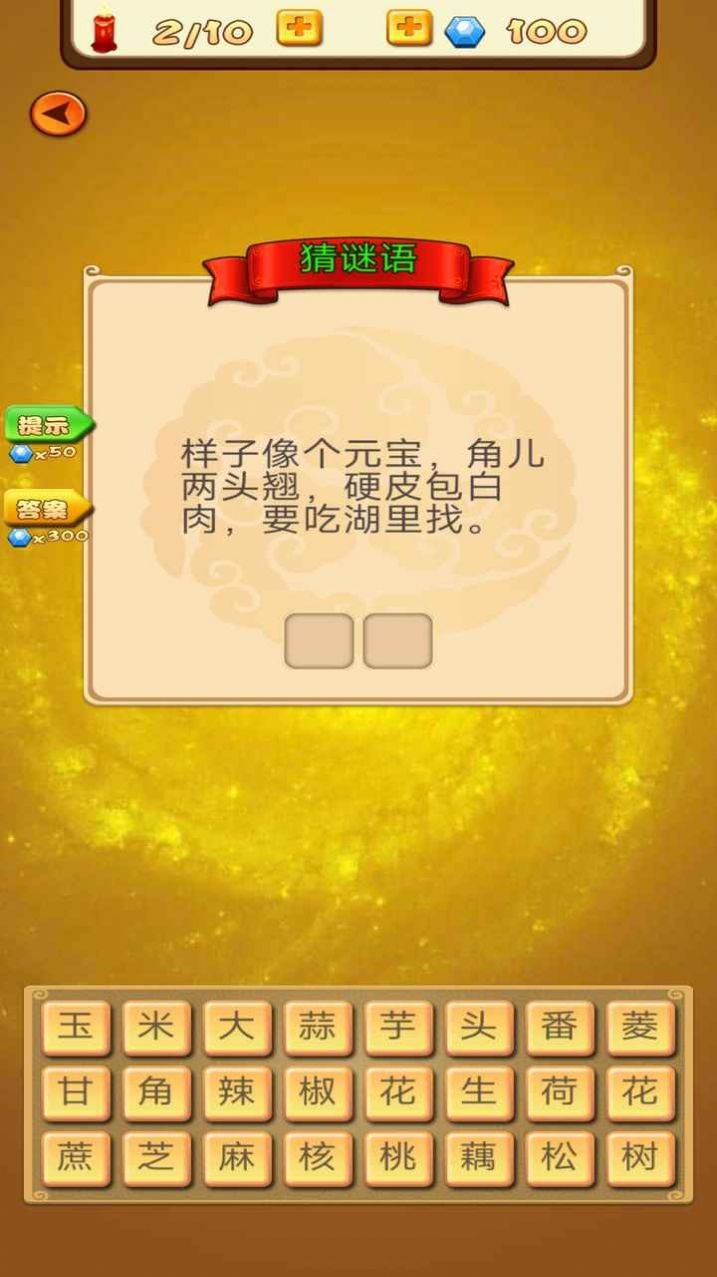Image resolution: width=717 pixels, height=1277 pixels.
Task: Choose the 松 tile
Action: click(559, 1159)
